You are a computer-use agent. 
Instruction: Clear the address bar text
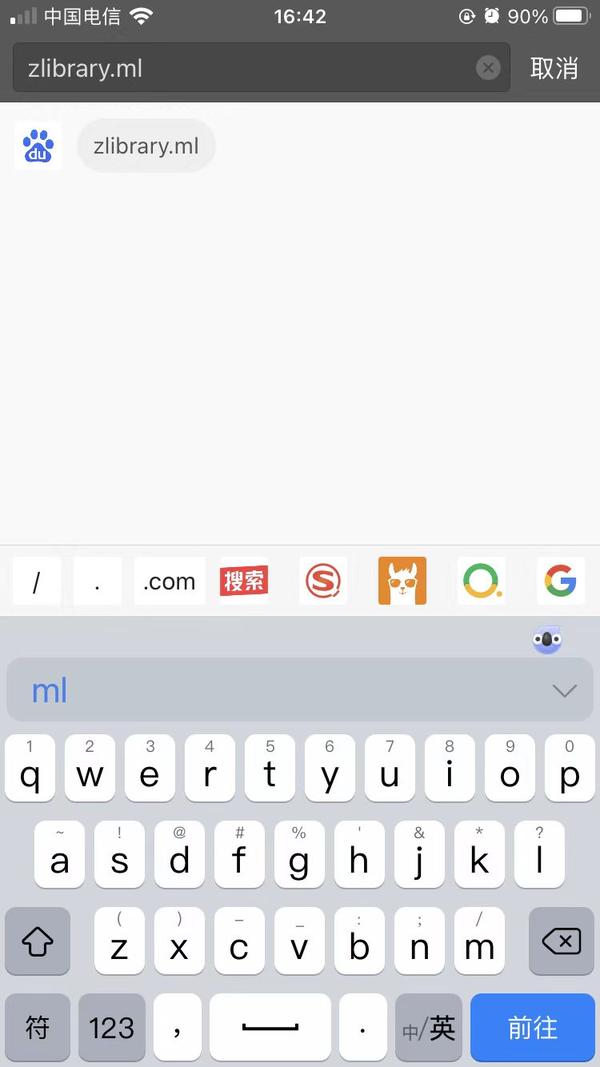(488, 68)
